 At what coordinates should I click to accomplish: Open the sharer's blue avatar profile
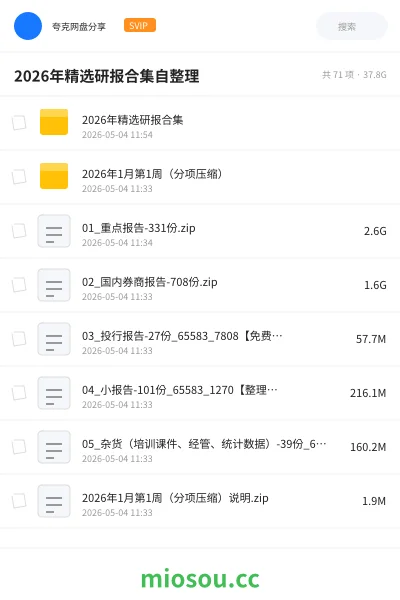(x=28, y=26)
